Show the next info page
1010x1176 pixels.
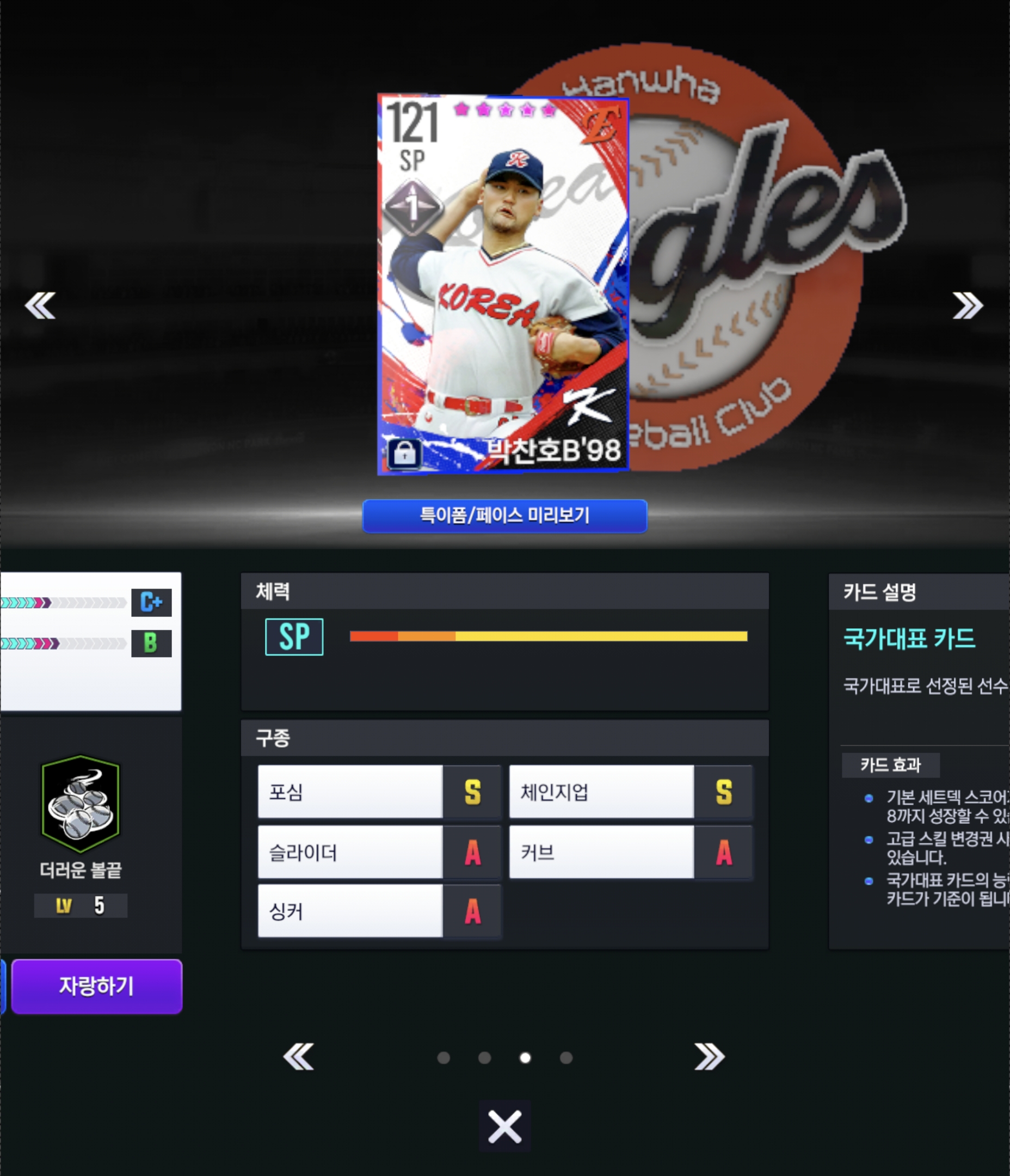point(709,1057)
